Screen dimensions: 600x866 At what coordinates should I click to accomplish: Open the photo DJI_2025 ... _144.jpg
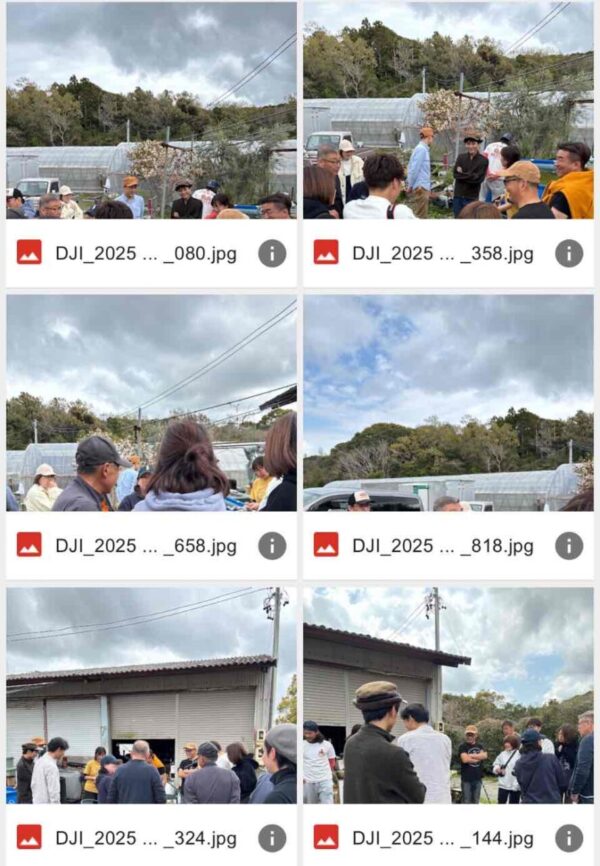coord(448,696)
